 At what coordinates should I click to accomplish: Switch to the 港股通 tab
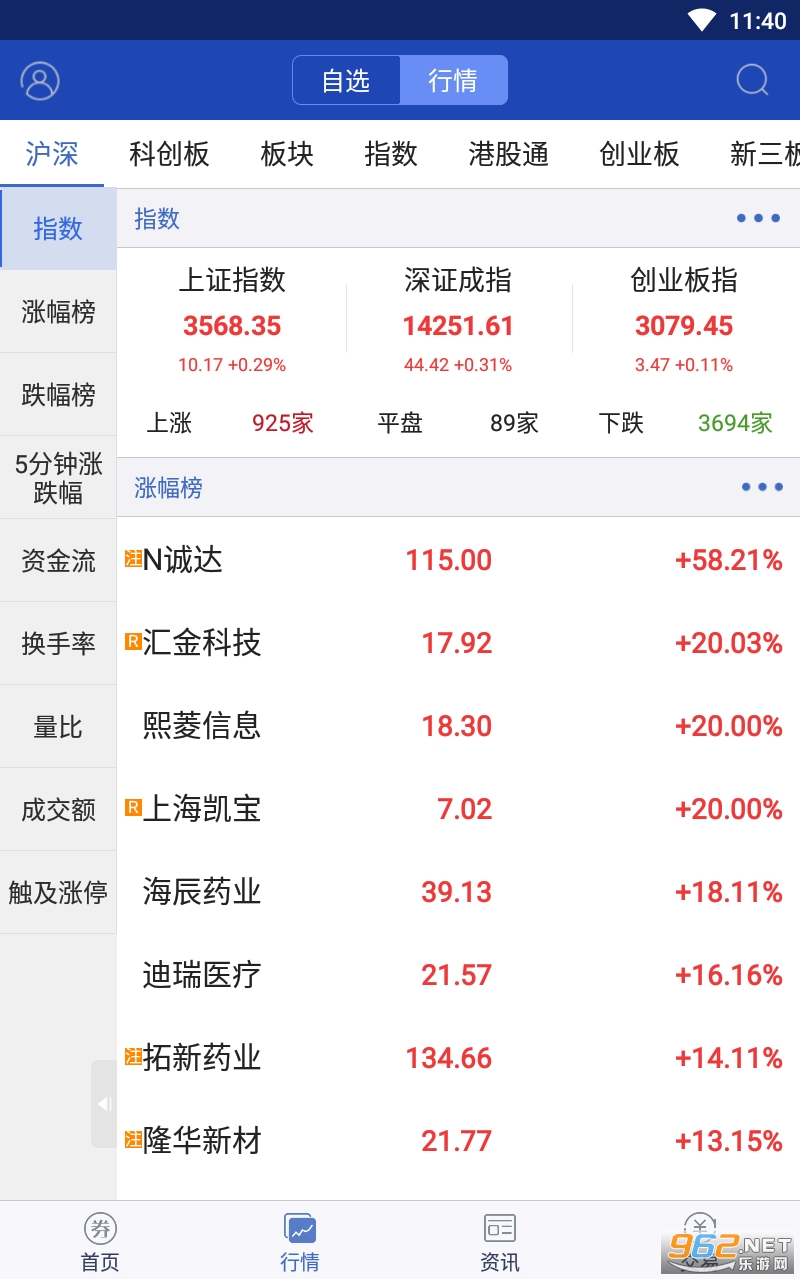click(x=508, y=154)
